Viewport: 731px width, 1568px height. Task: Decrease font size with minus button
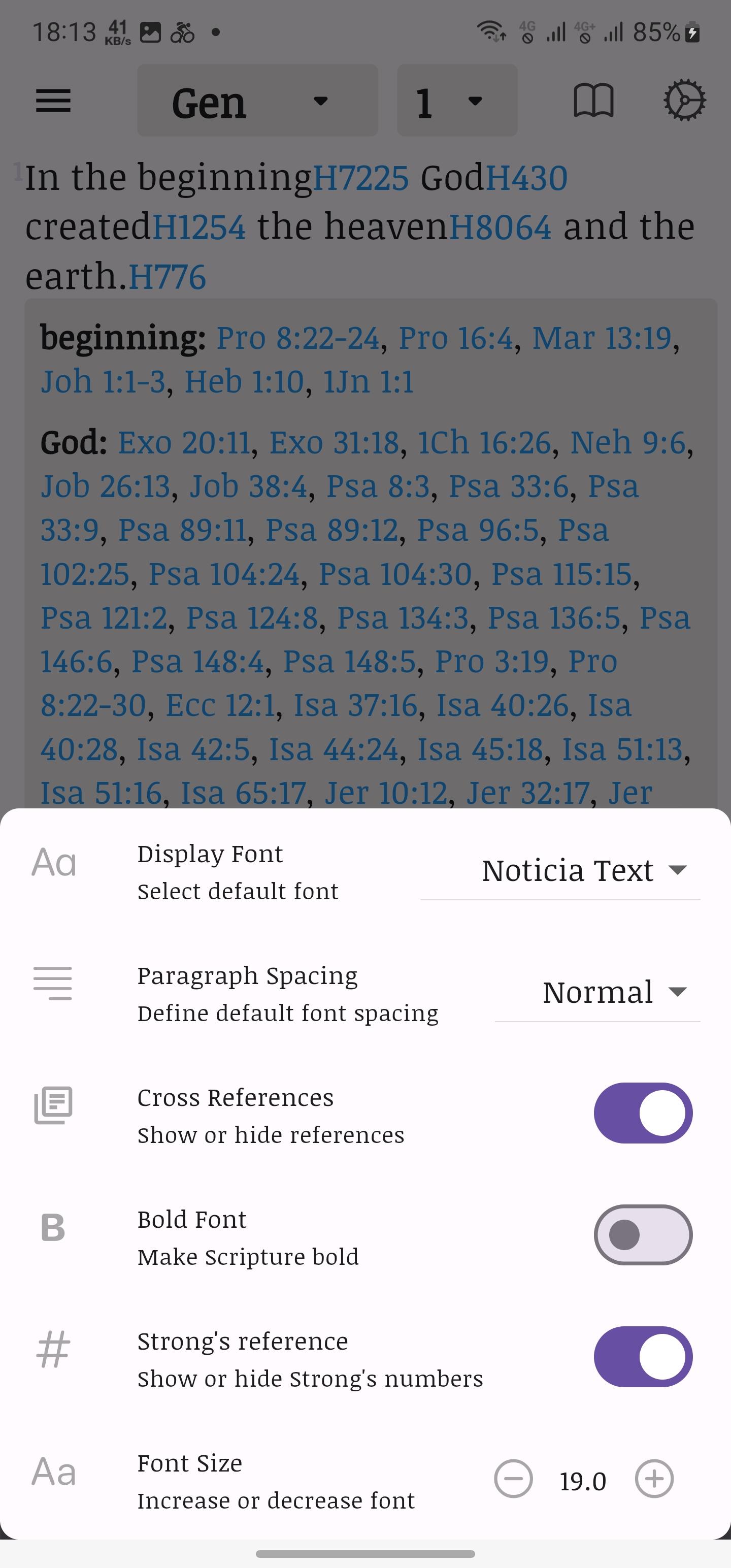513,1478
